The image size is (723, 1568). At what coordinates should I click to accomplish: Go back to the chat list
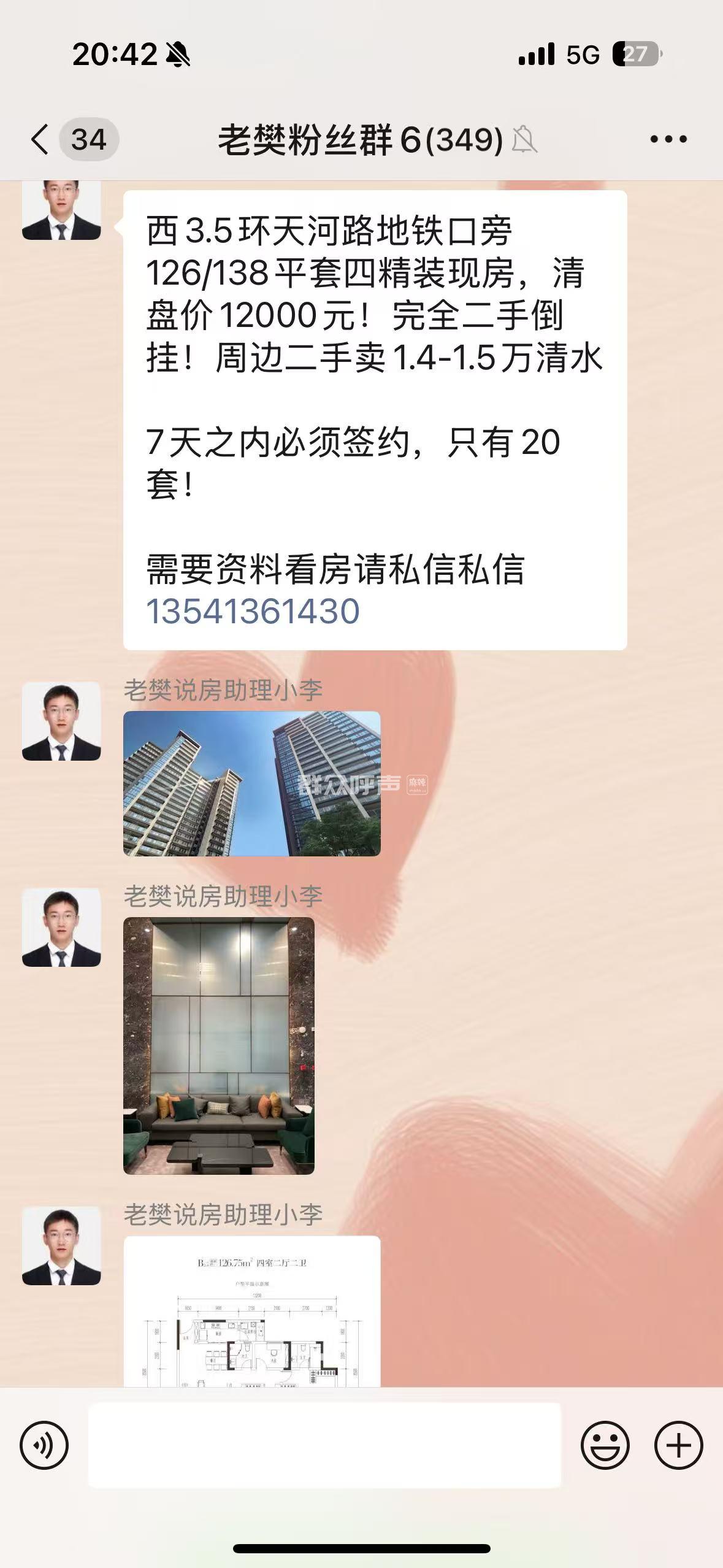click(40, 139)
